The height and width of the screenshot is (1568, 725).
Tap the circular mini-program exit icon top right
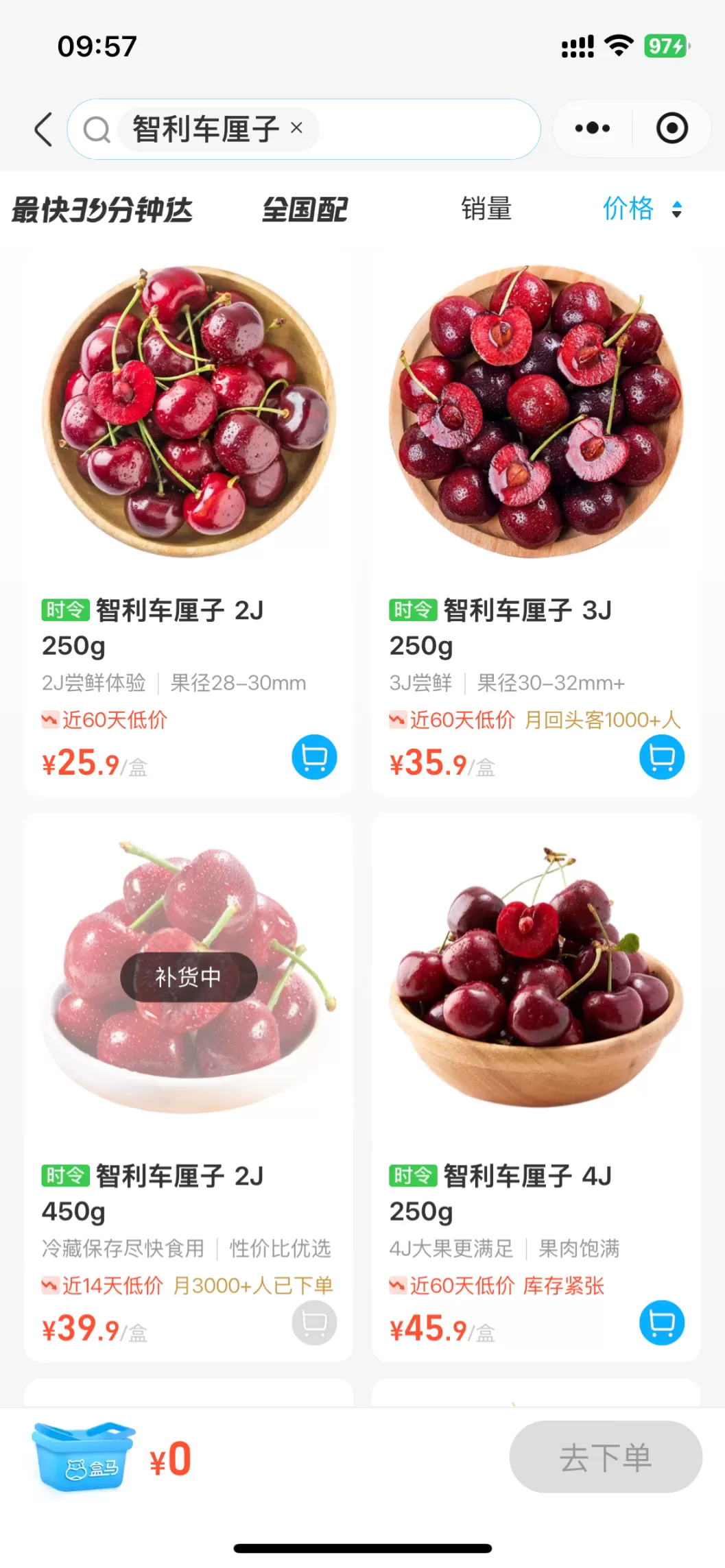point(672,128)
